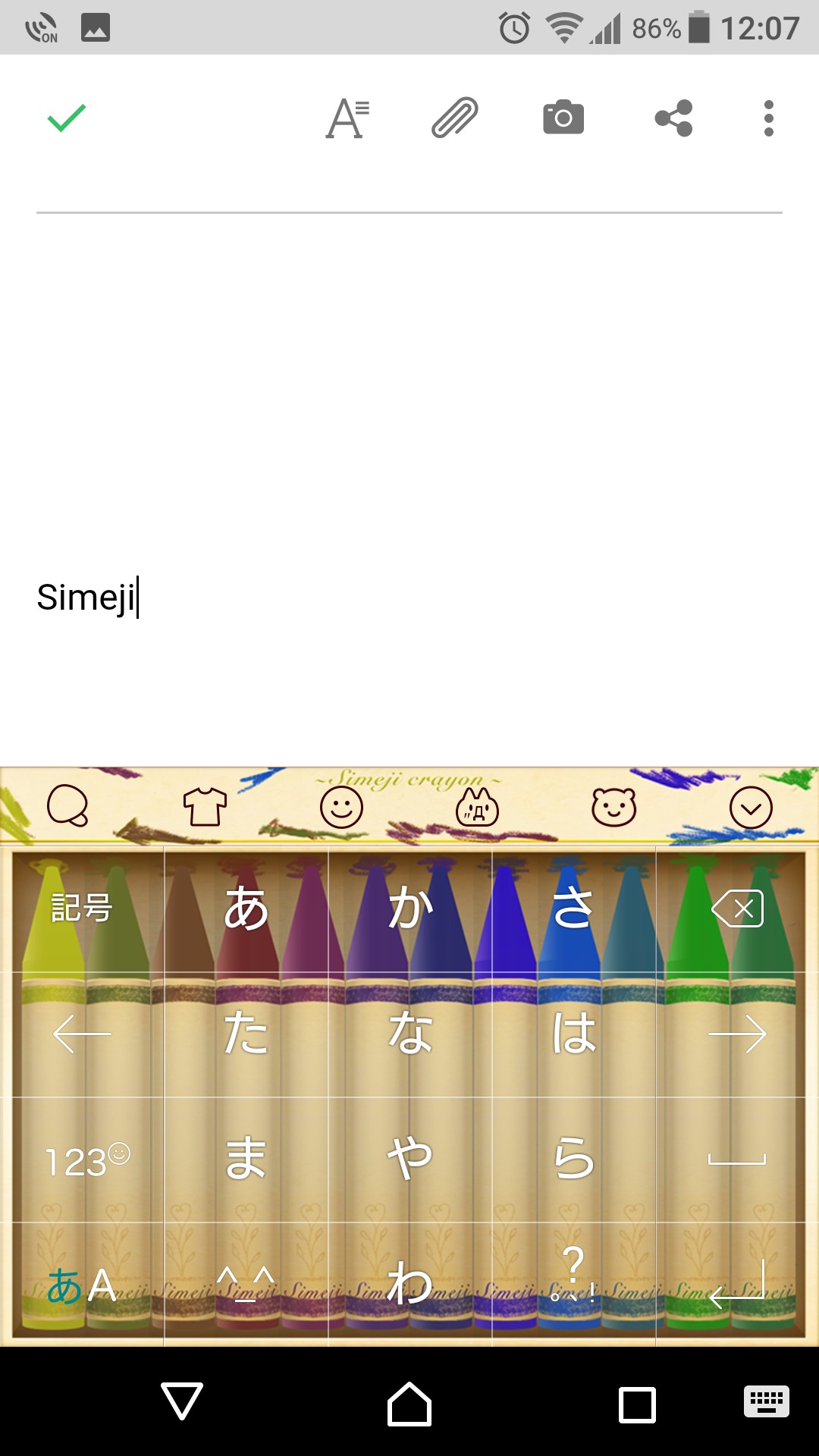
Task: Open the camera to add a photo
Action: (563, 118)
